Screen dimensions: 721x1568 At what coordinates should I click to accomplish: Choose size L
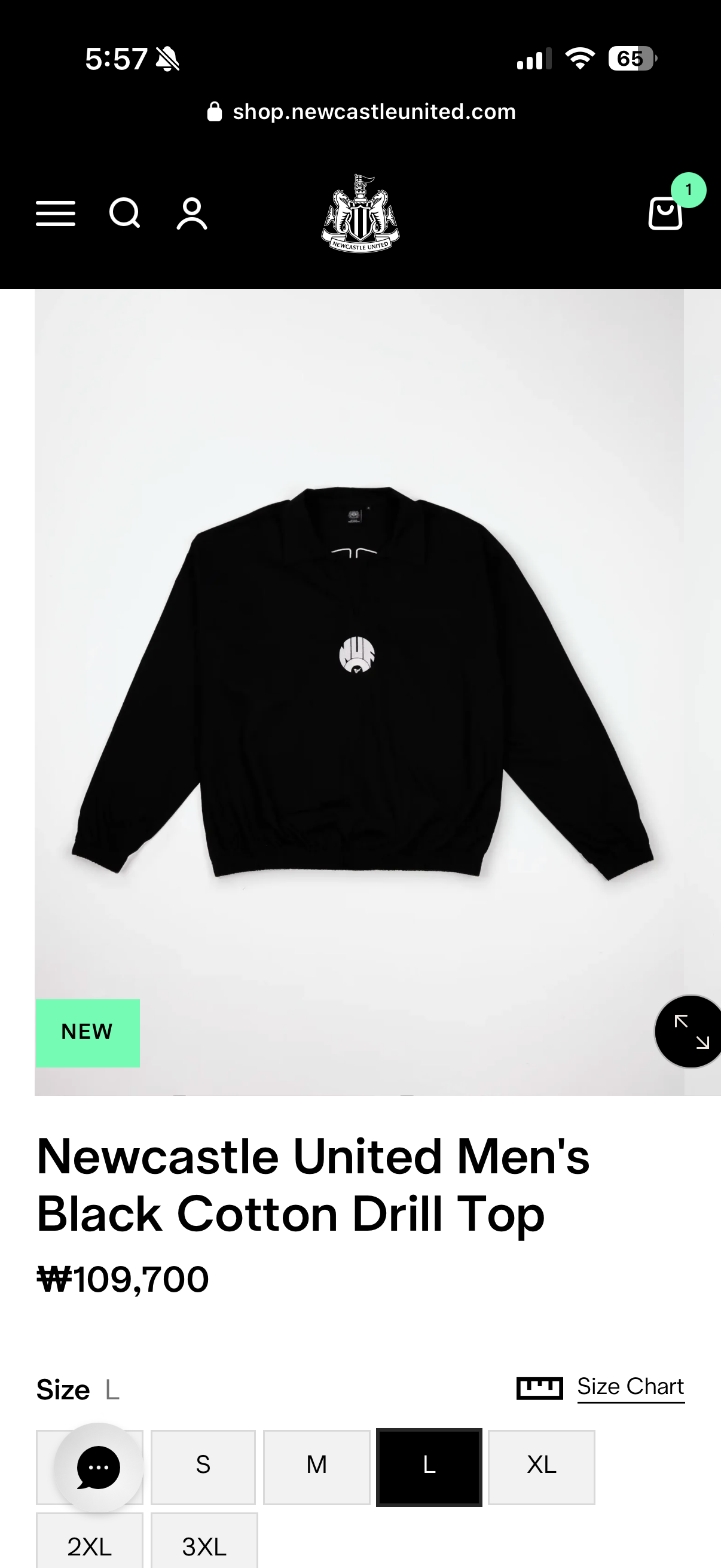(x=429, y=1467)
